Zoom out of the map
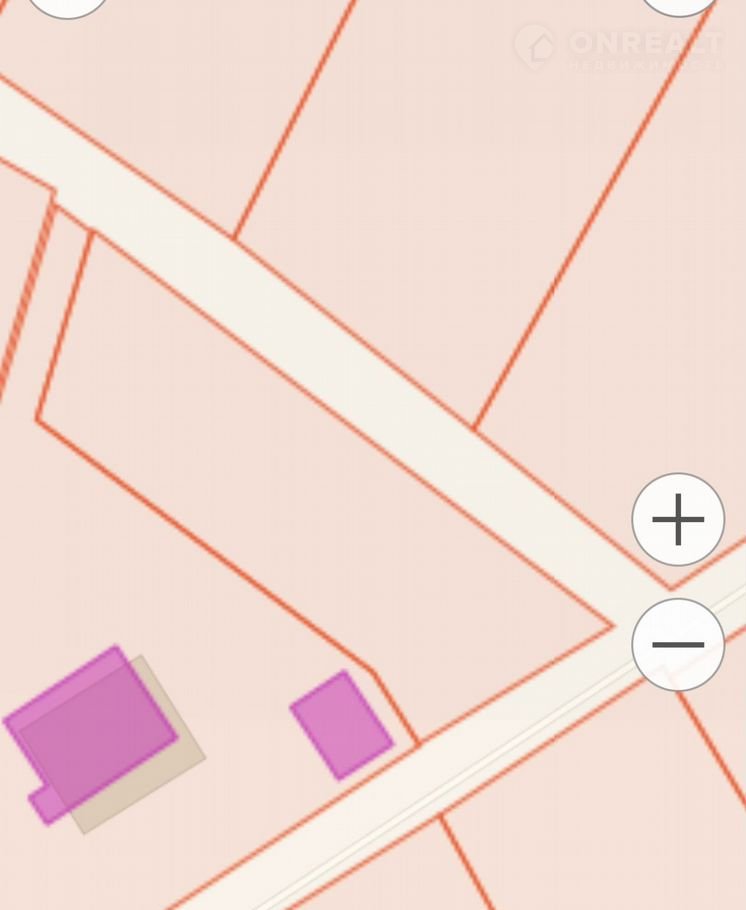 [678, 645]
